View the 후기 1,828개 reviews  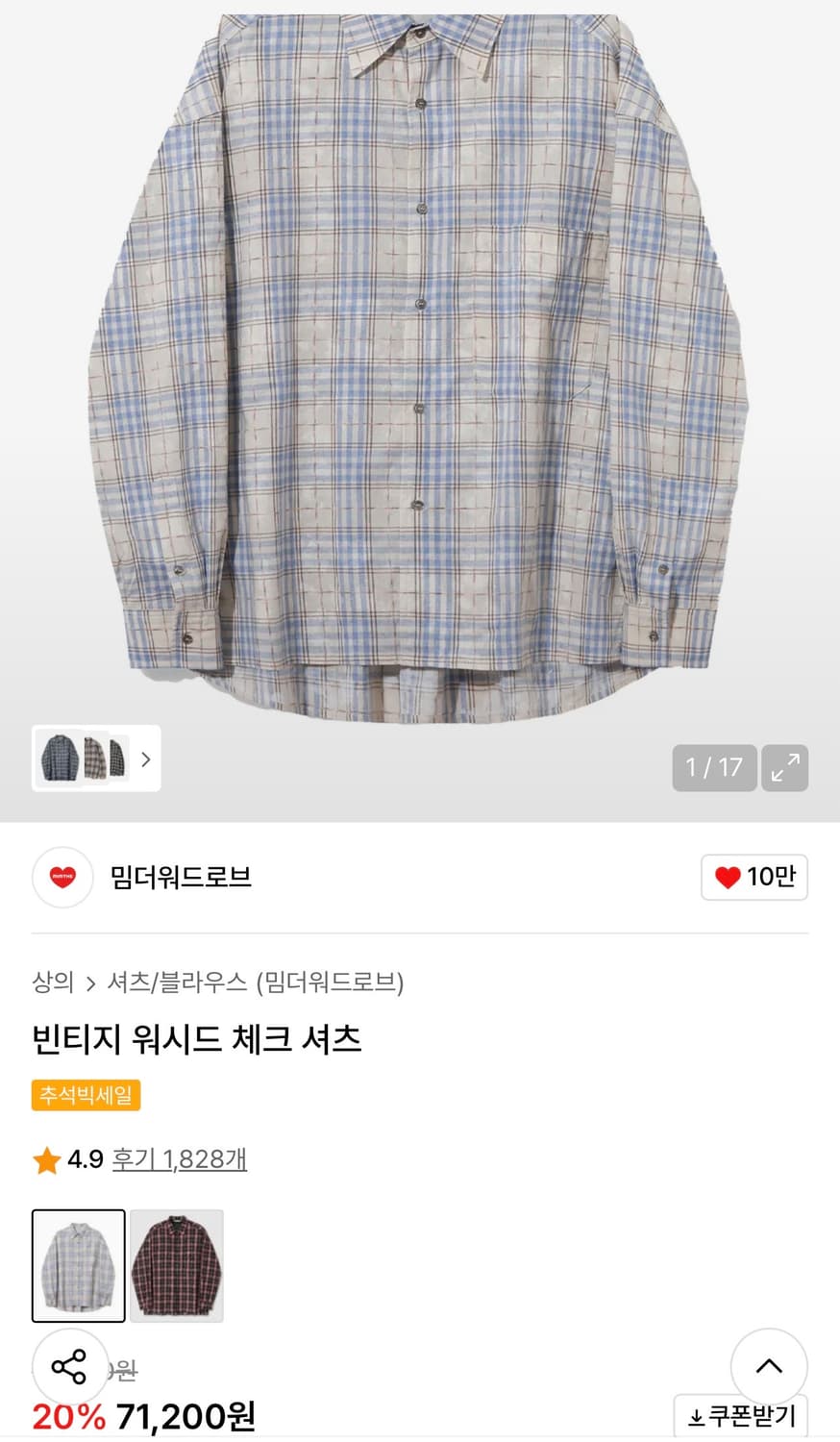(x=180, y=1159)
